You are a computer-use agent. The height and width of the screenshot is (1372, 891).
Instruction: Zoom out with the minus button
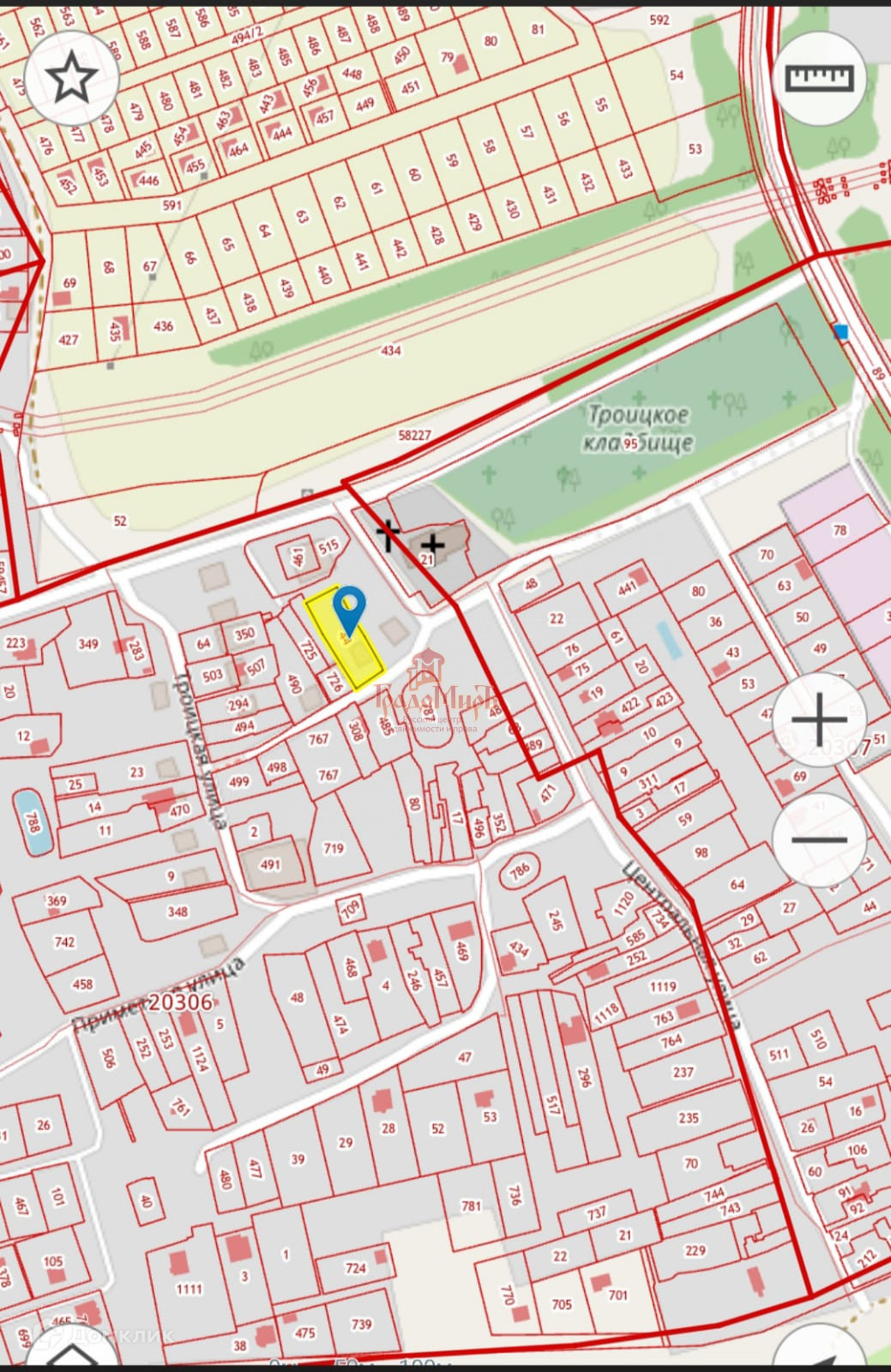coord(820,839)
